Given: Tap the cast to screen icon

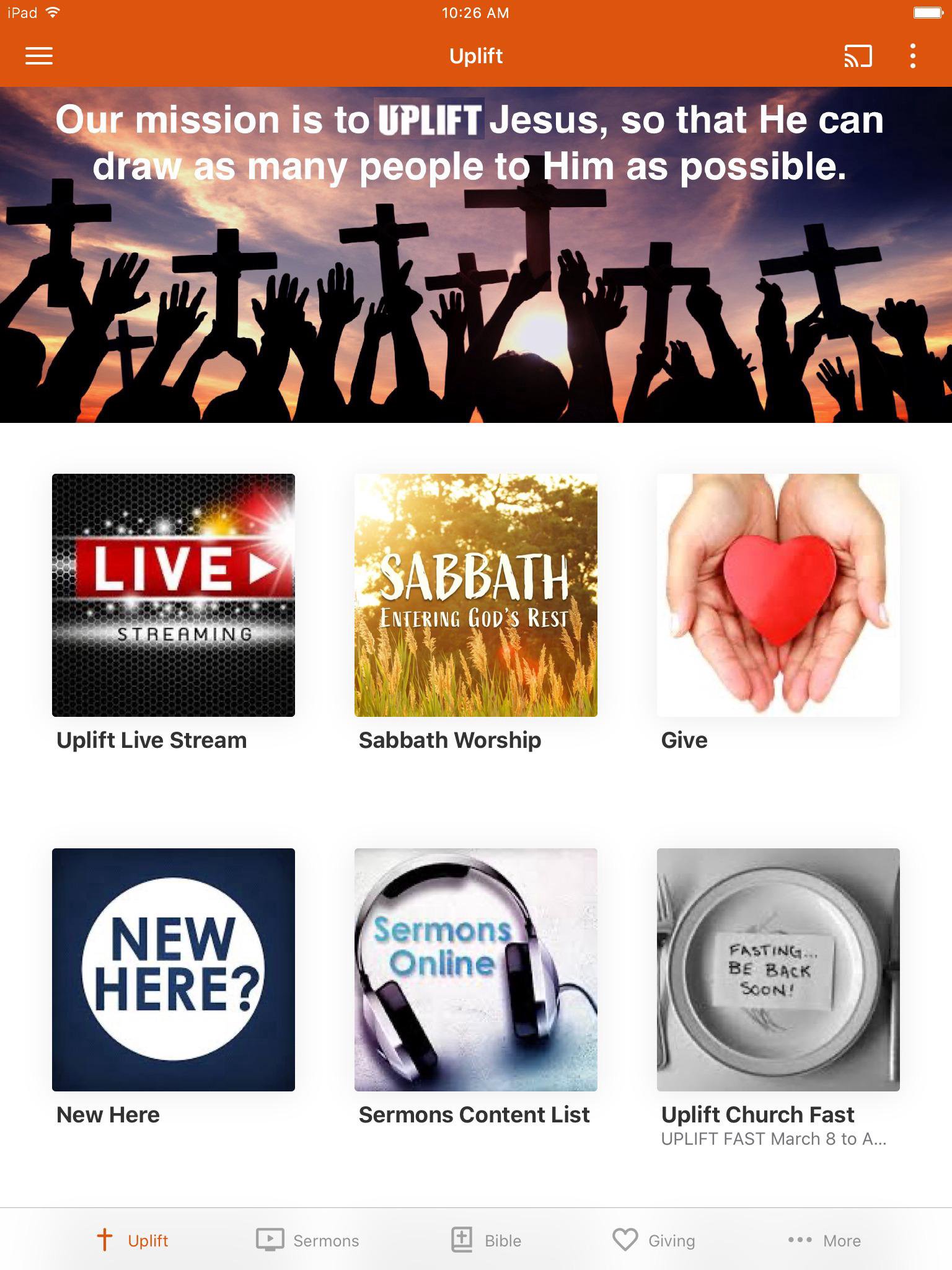Looking at the screenshot, I should [x=858, y=56].
